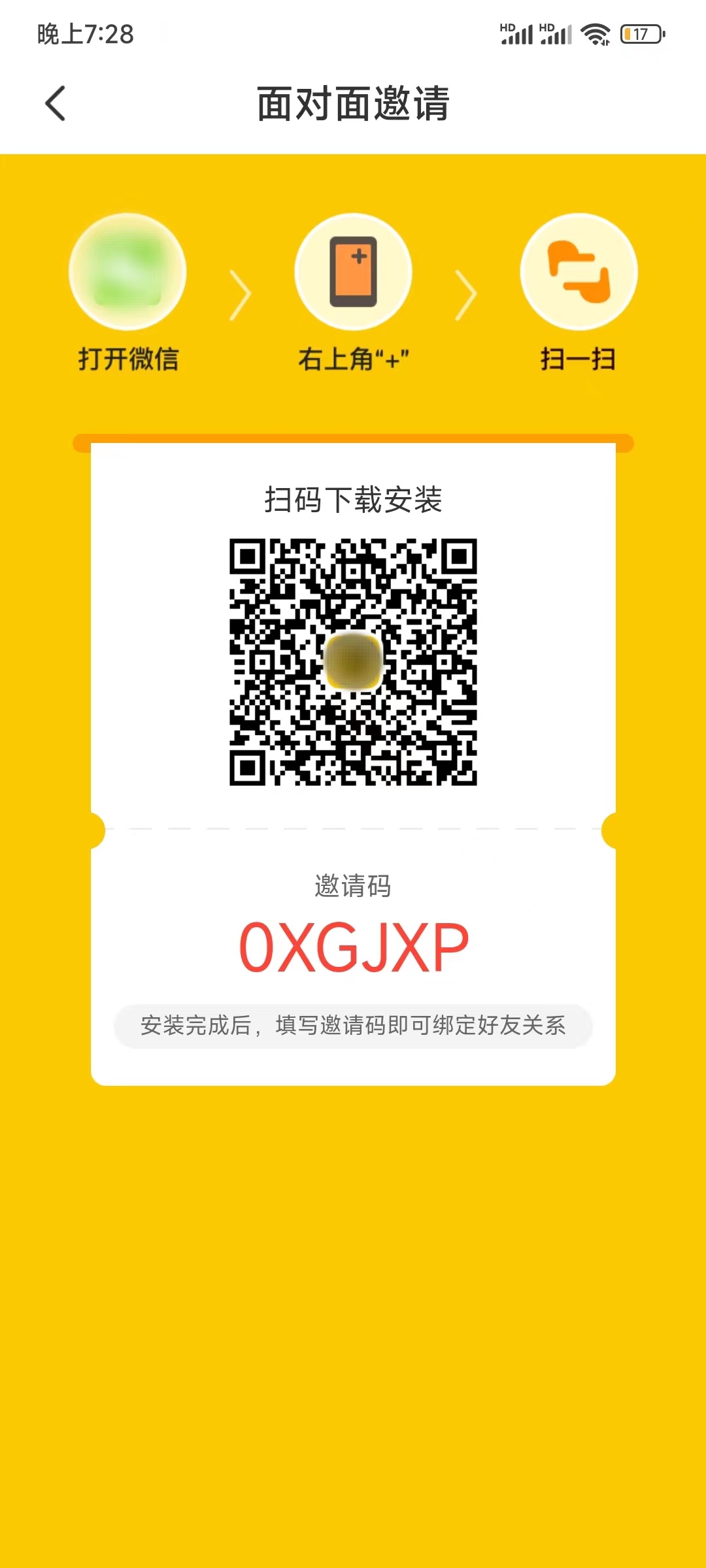706x1568 pixels.
Task: Click the back arrow to exit 面对面邀请
Action: coord(55,103)
